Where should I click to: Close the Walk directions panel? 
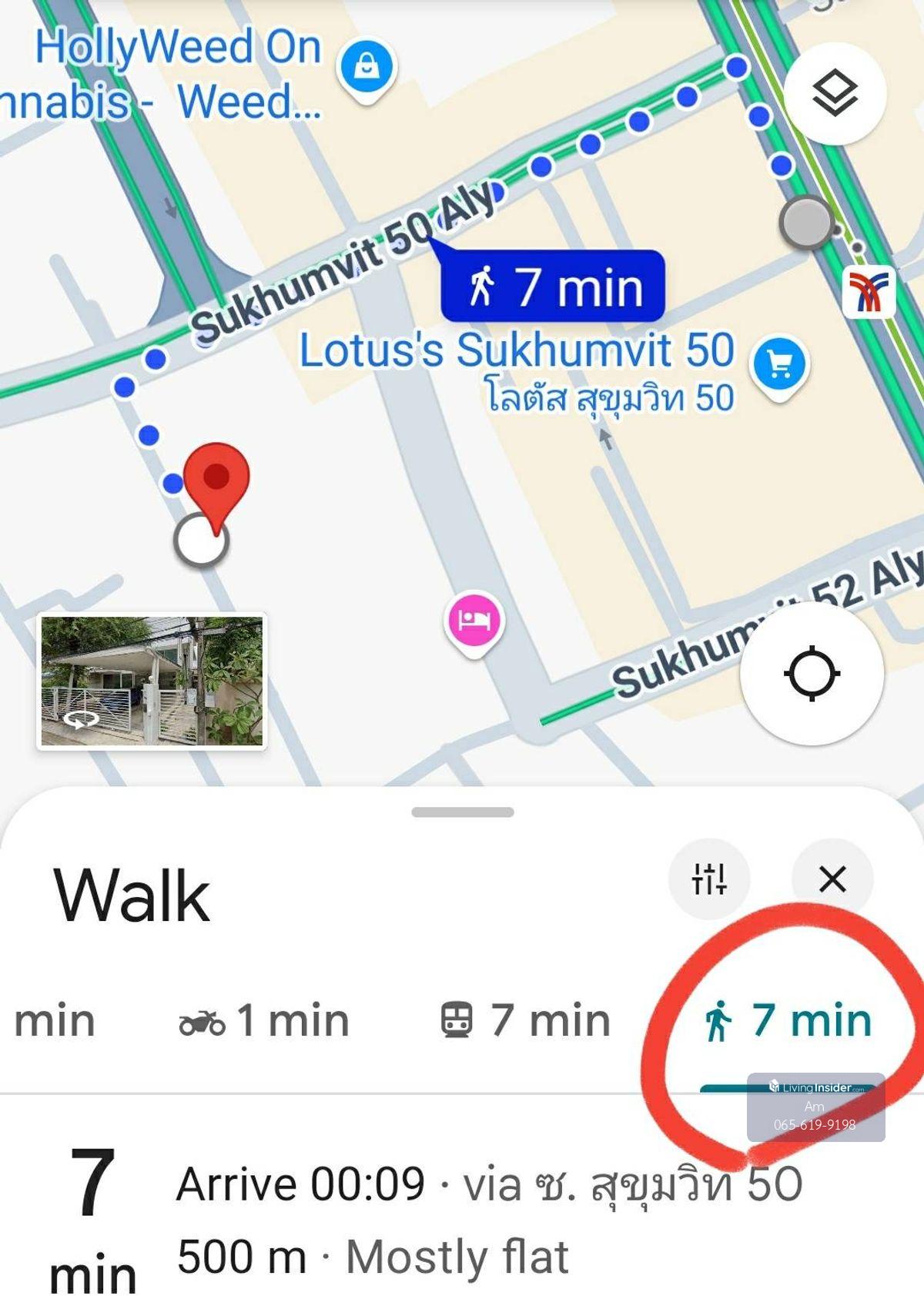[x=832, y=879]
